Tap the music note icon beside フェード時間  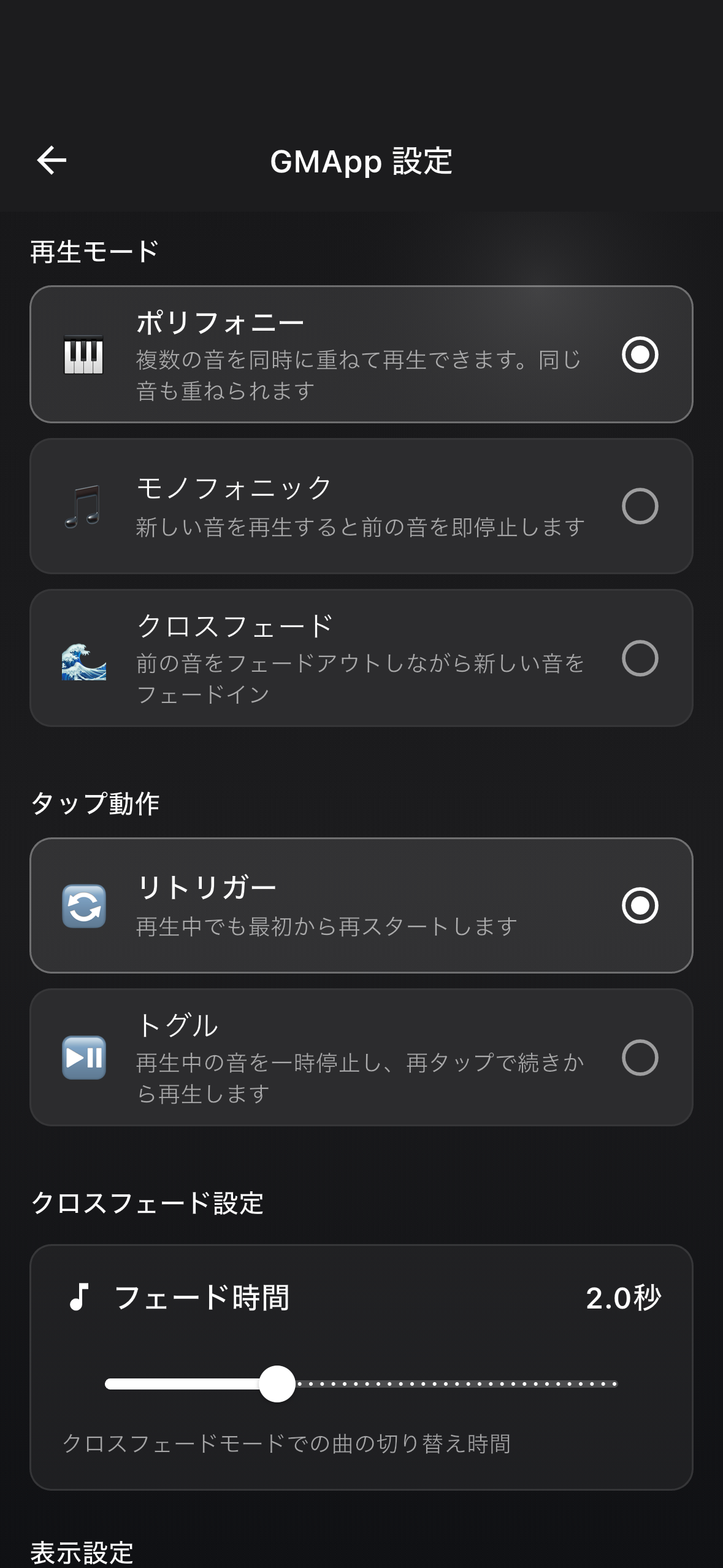point(80,1296)
